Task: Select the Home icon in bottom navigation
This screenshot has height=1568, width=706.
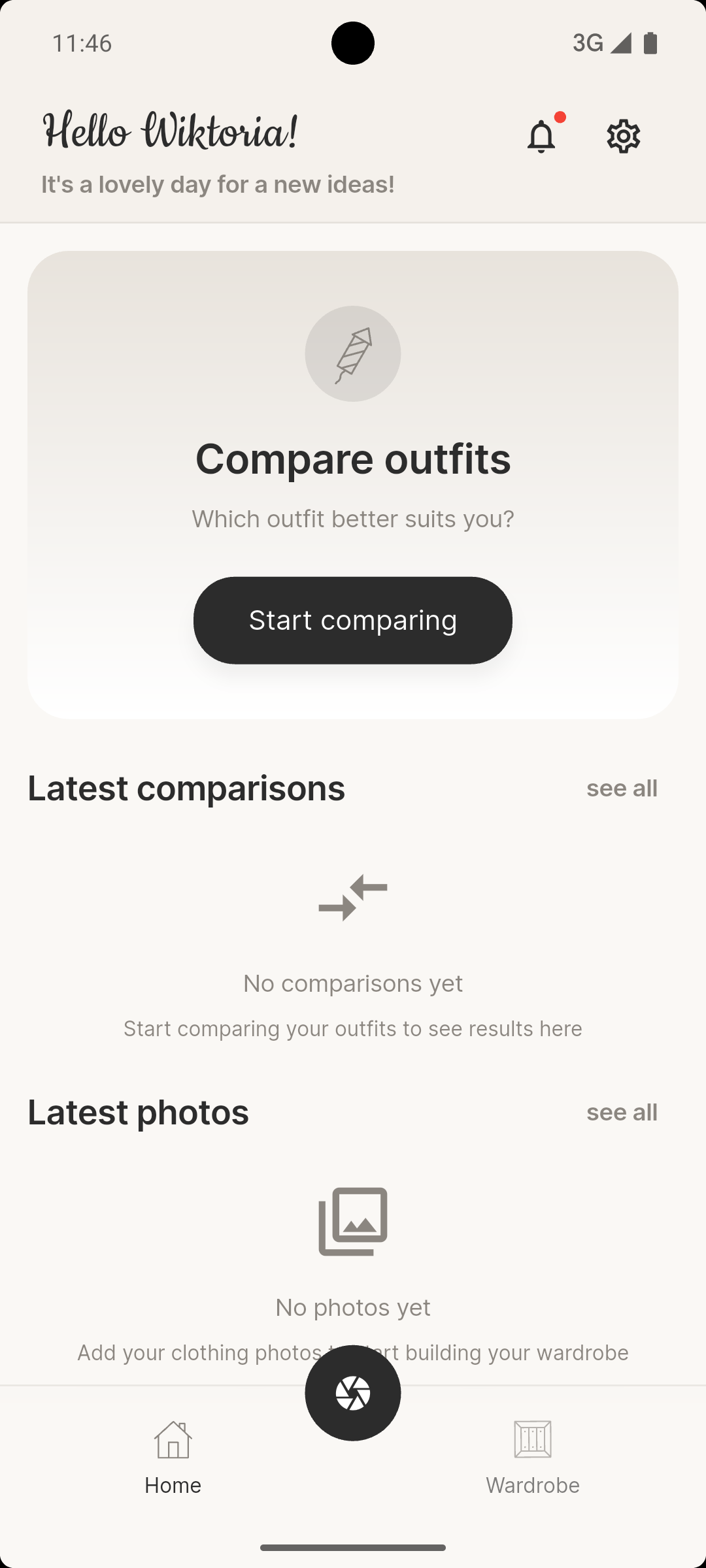Action: [x=173, y=1439]
